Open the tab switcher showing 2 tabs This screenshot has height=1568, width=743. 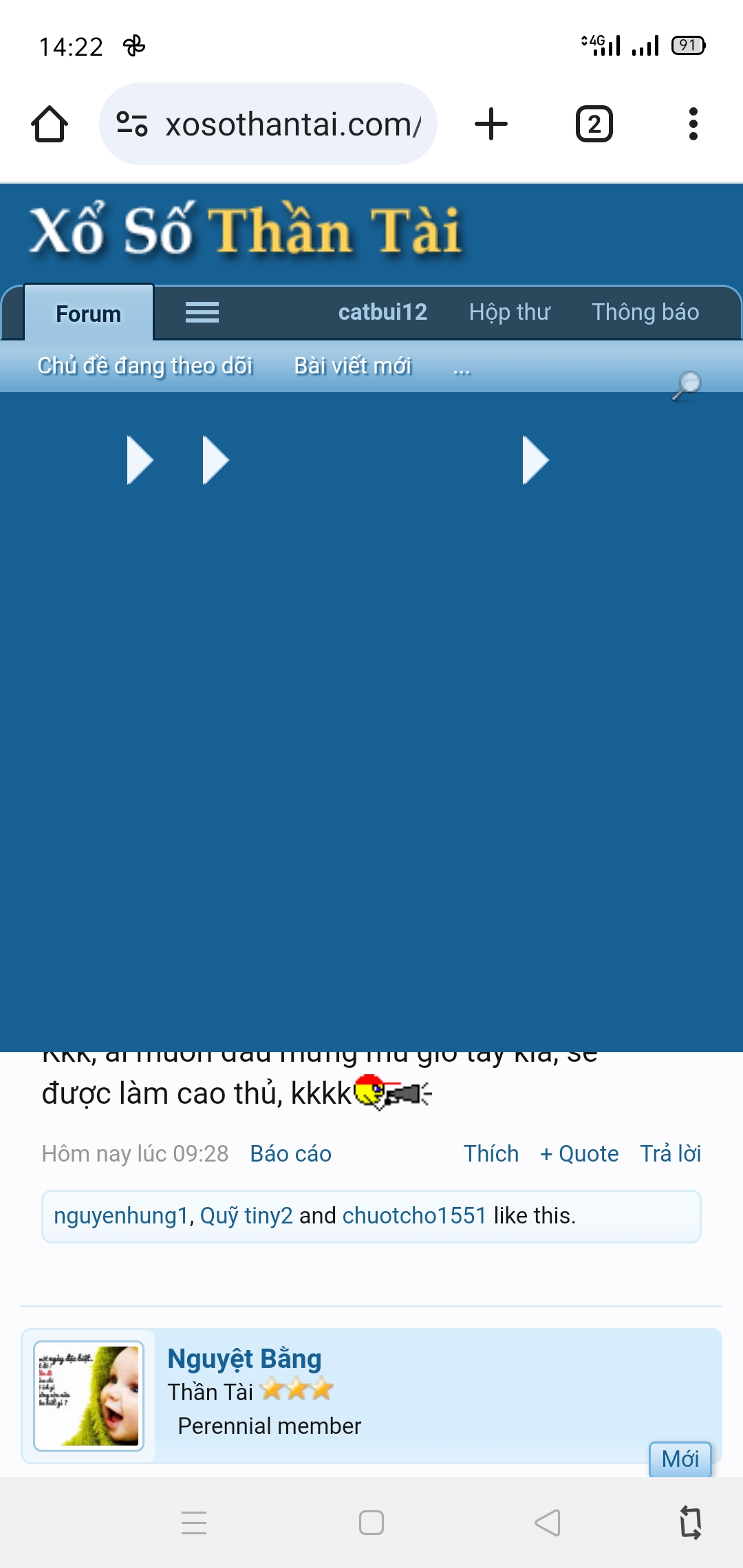coord(594,124)
